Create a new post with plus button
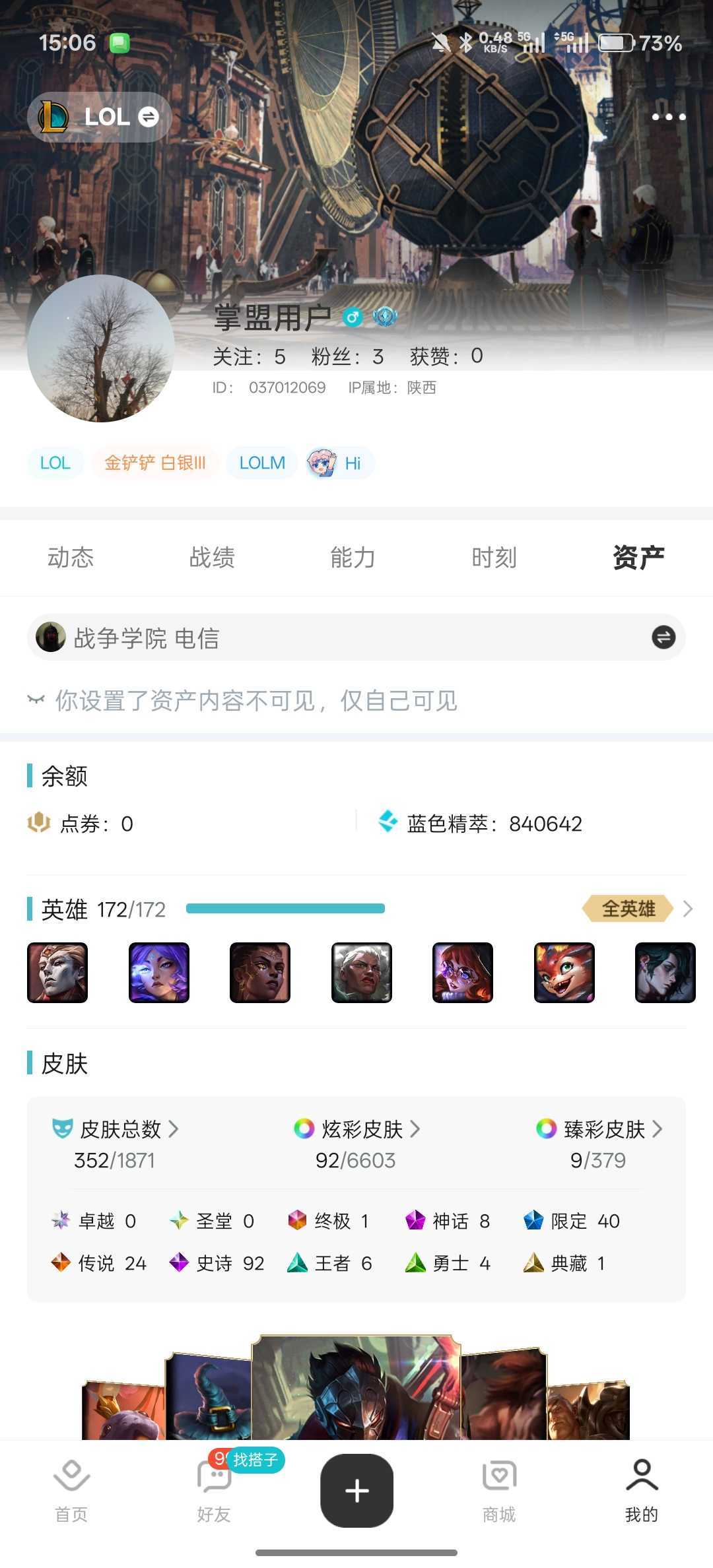Screen dimensions: 713x1568 click(x=356, y=1490)
